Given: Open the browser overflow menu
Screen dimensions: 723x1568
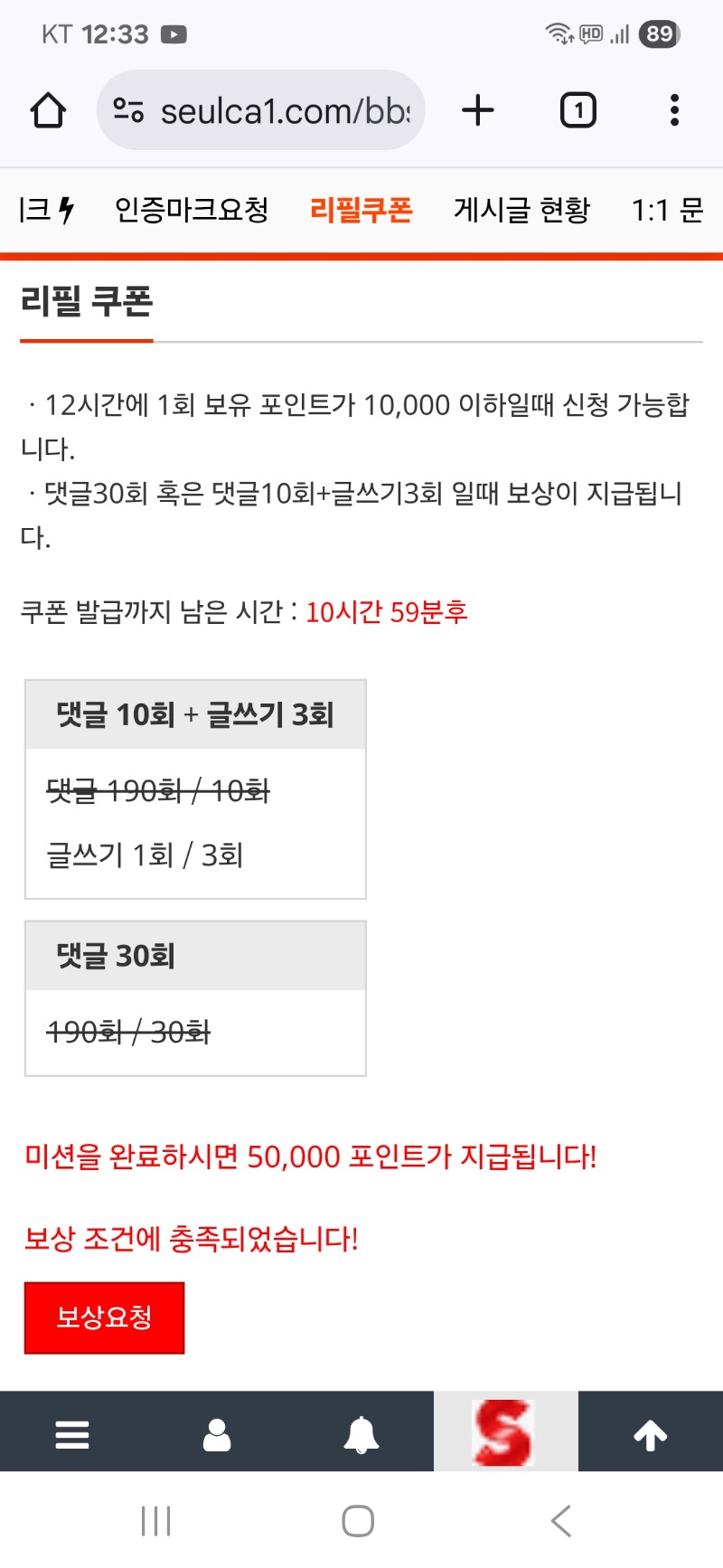Looking at the screenshot, I should (x=674, y=110).
